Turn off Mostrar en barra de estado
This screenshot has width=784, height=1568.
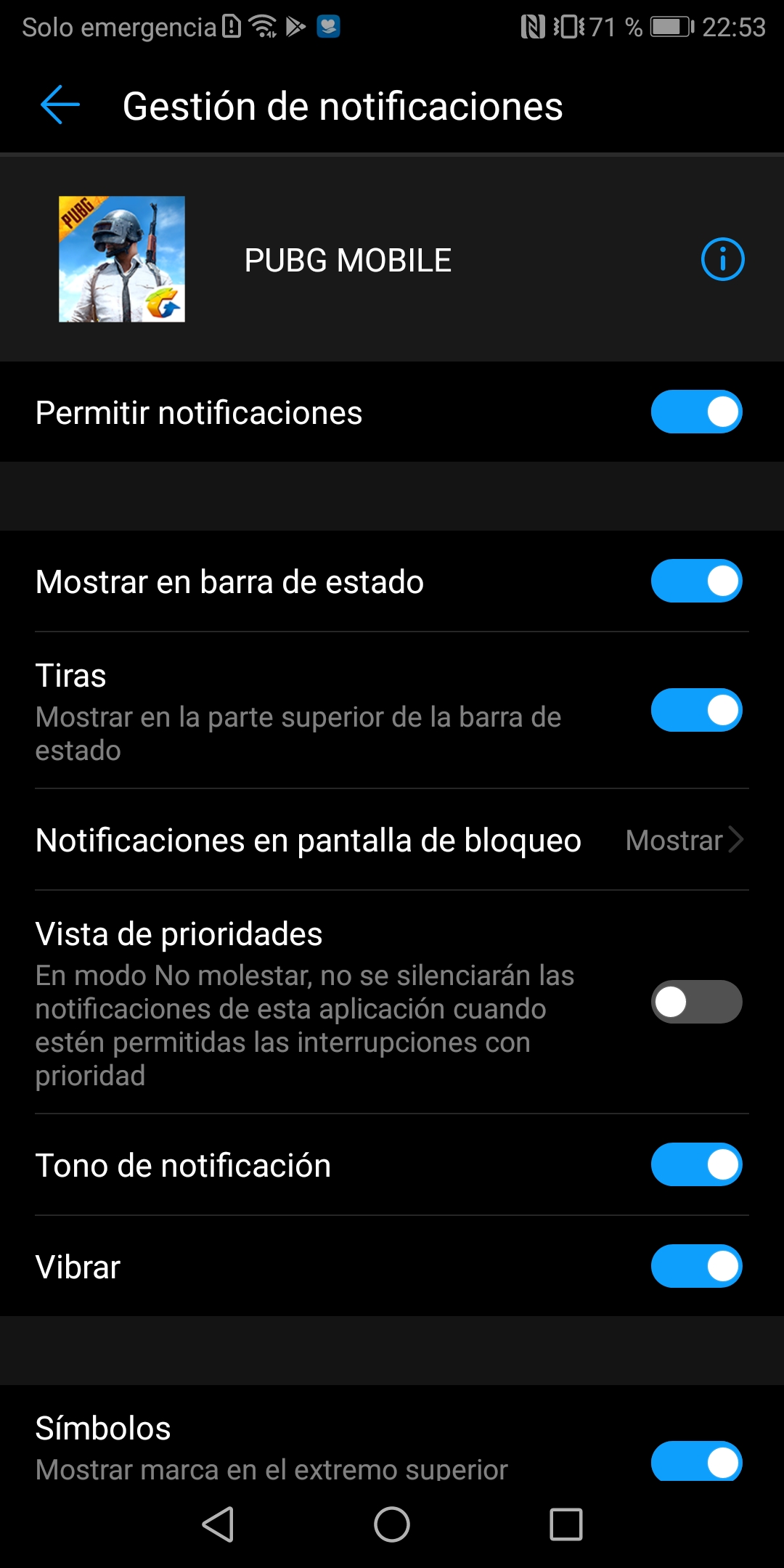(696, 581)
